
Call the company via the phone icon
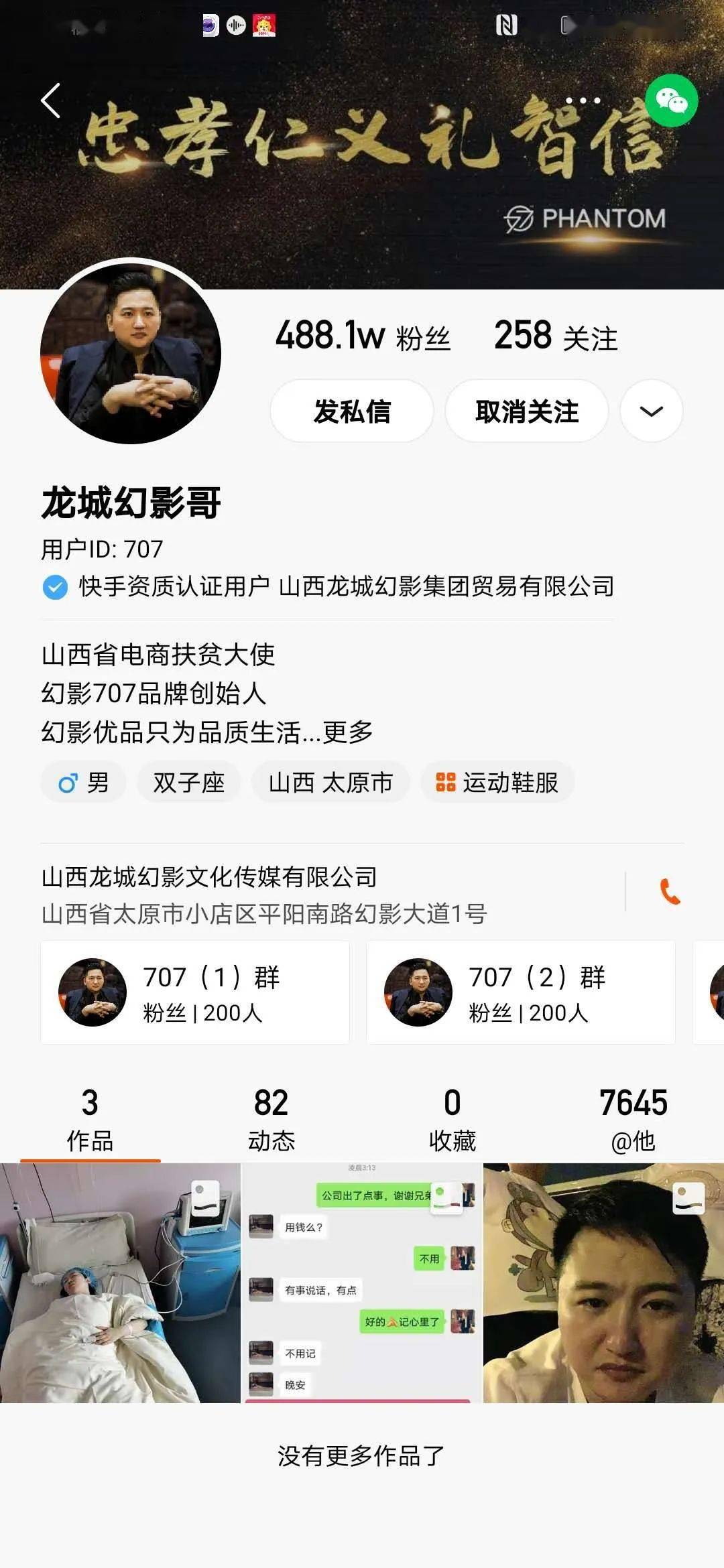[670, 892]
